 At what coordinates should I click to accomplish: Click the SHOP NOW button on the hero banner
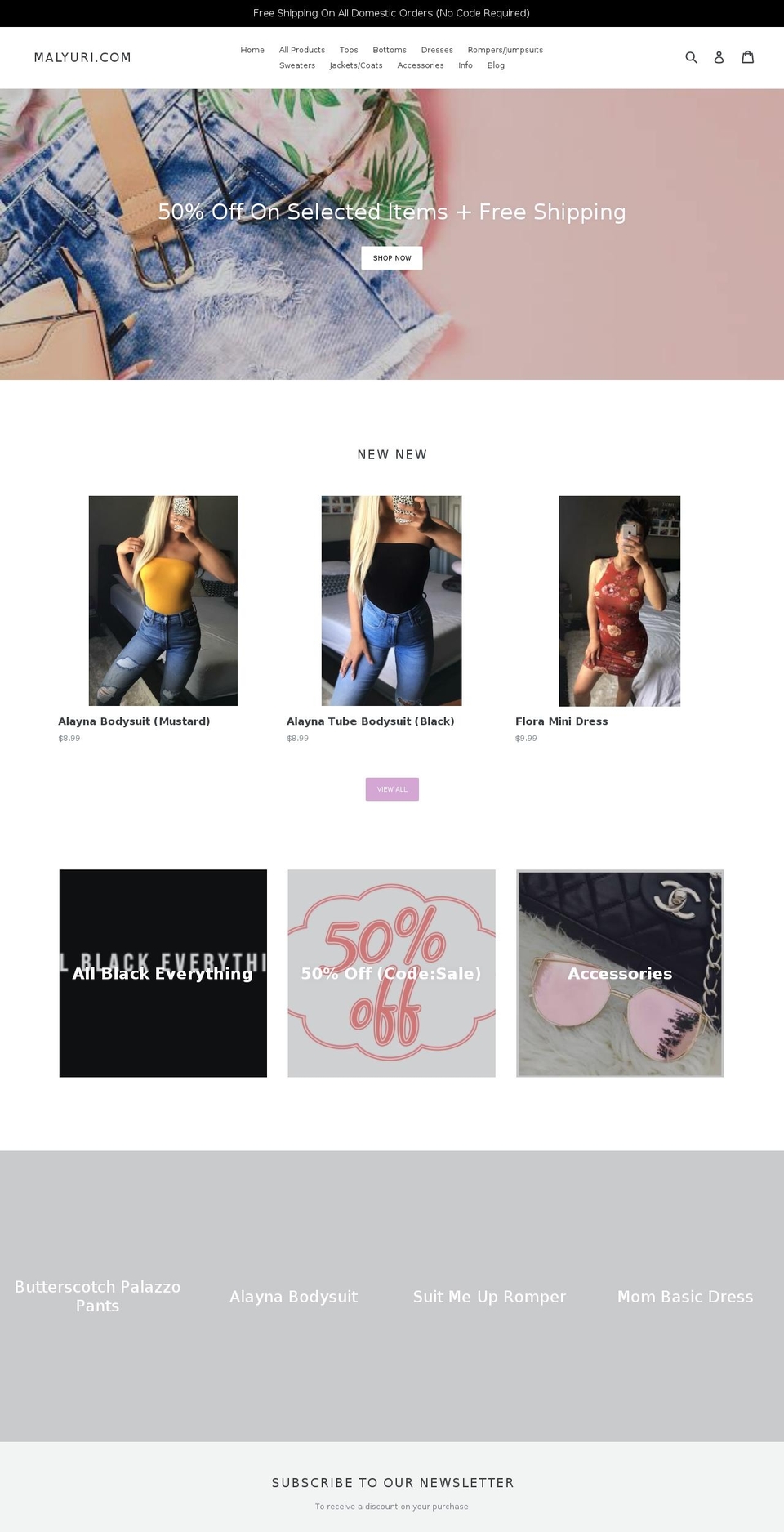coord(391,257)
